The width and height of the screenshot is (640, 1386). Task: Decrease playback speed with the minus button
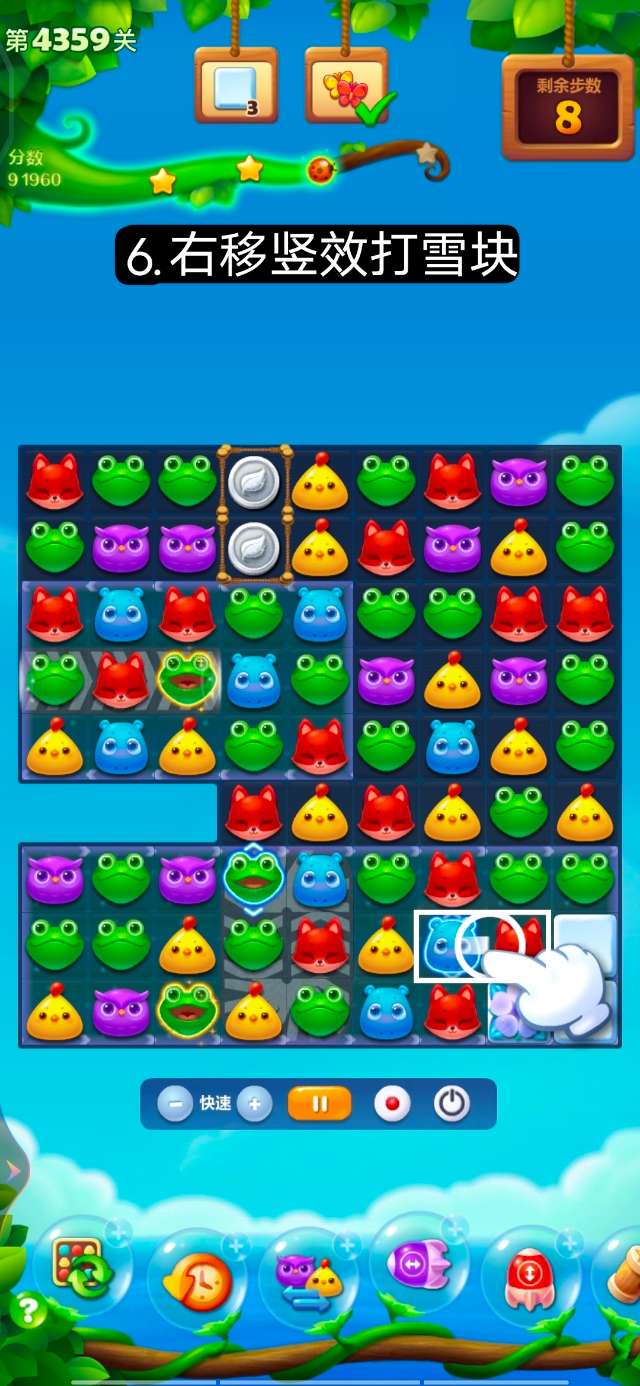click(175, 1104)
